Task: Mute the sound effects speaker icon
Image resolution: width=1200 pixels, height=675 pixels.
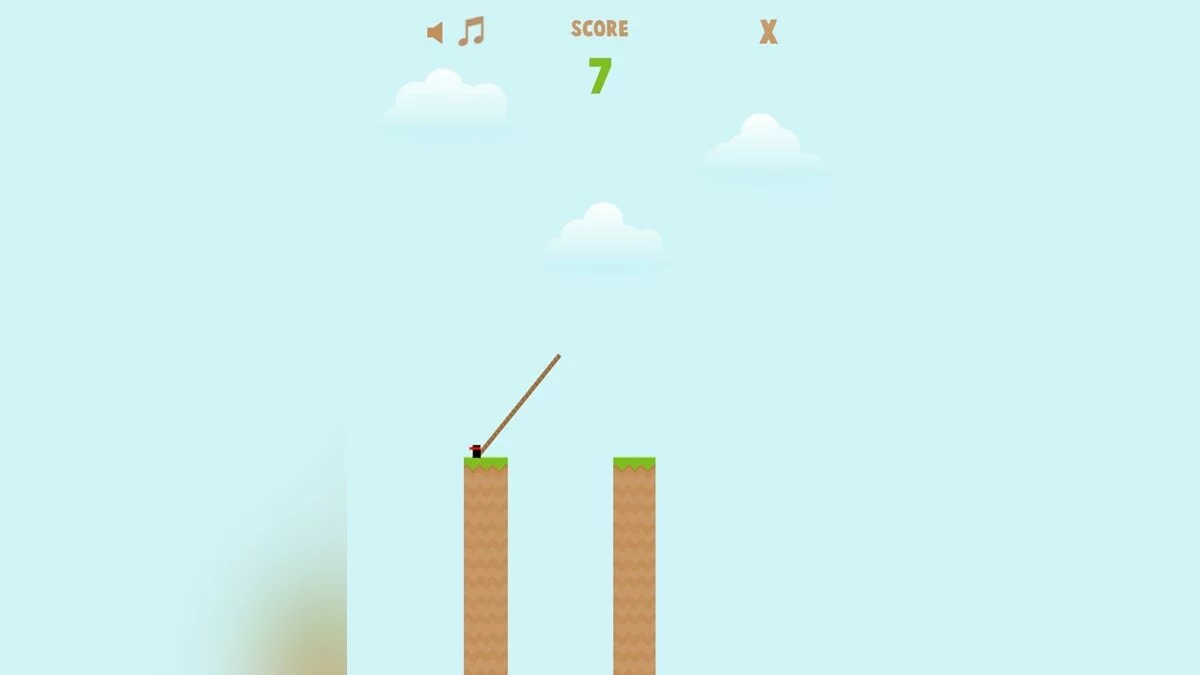Action: click(435, 33)
